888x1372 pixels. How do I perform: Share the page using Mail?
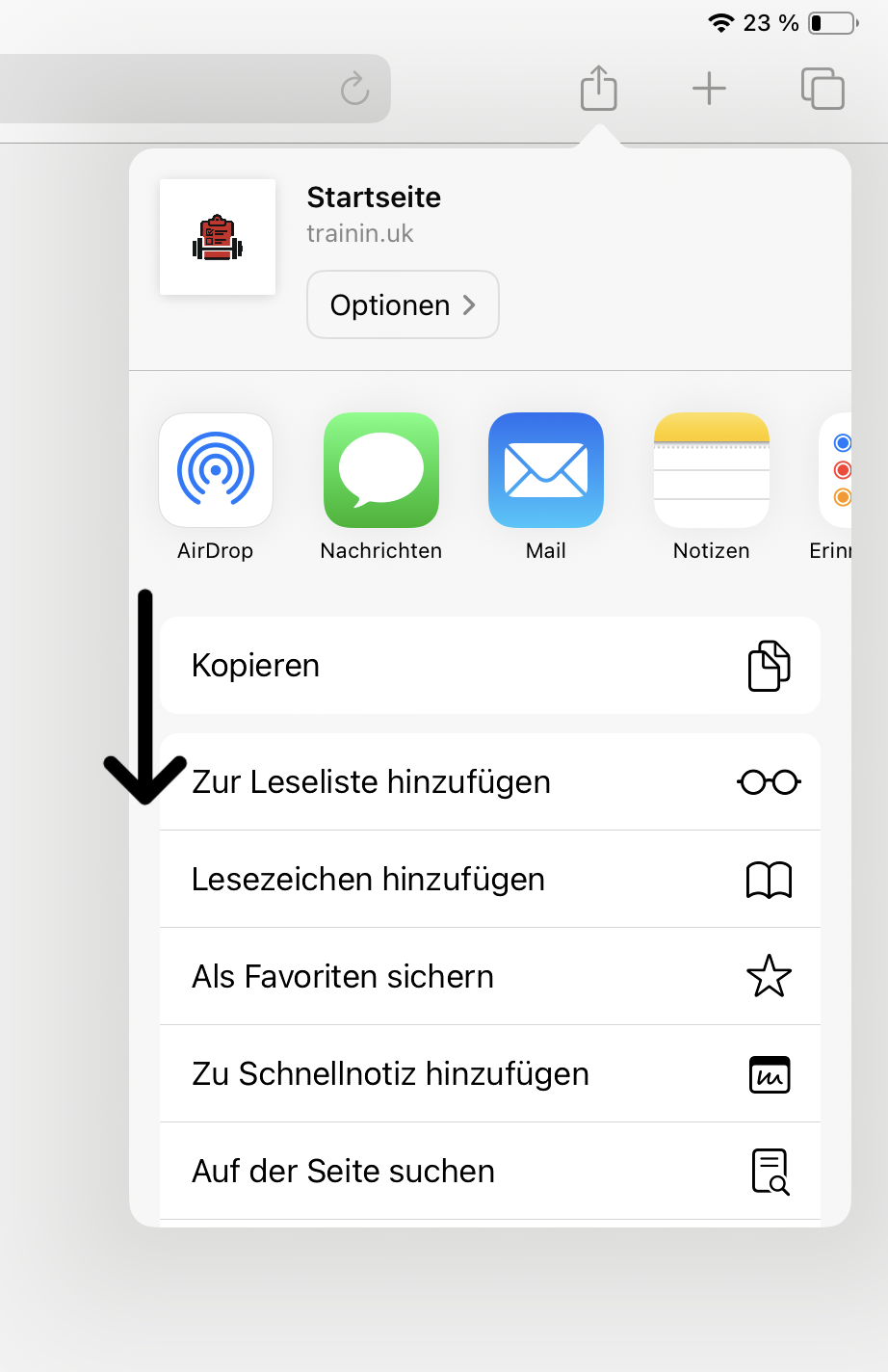coord(546,471)
